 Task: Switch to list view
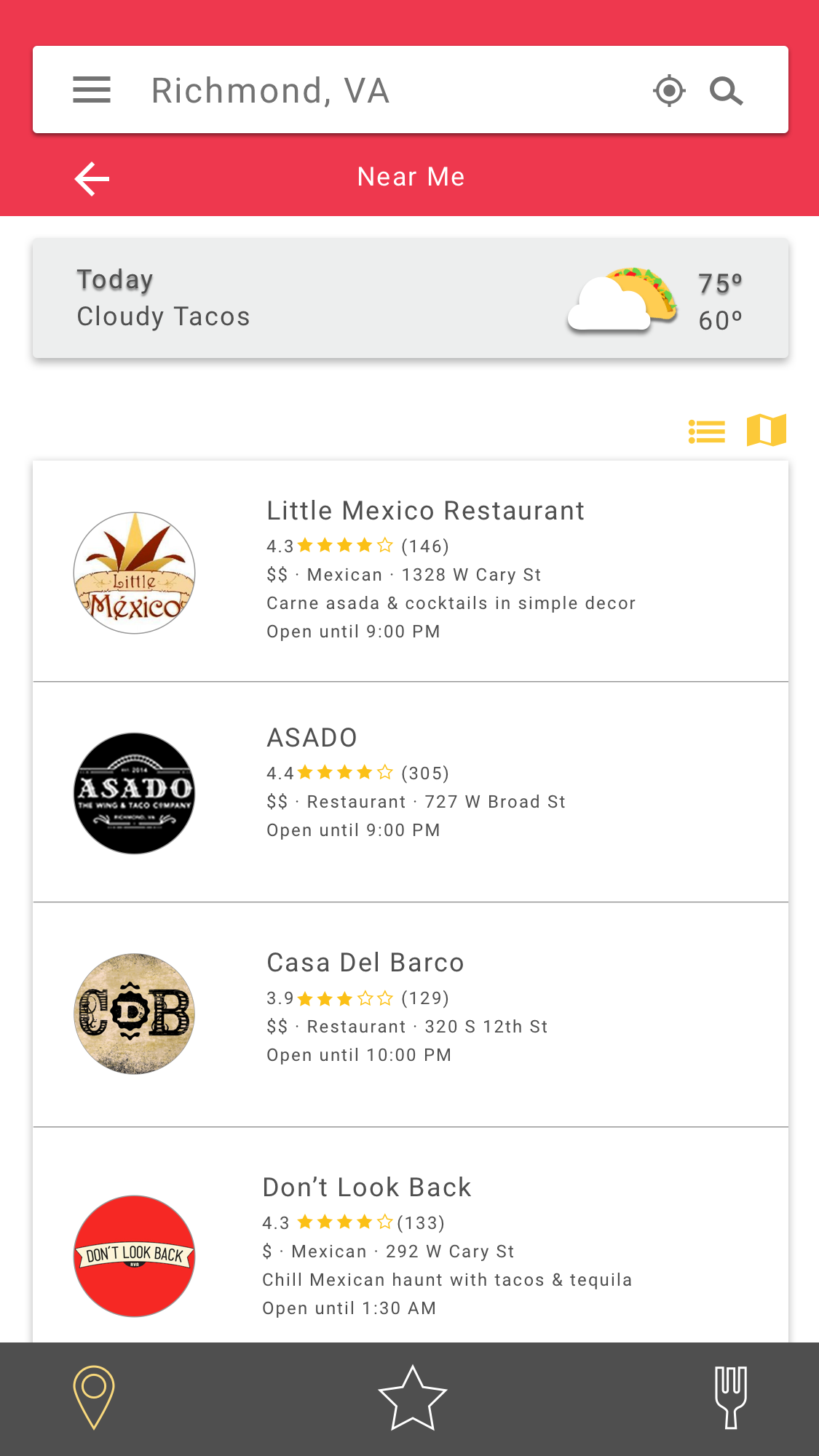(707, 431)
